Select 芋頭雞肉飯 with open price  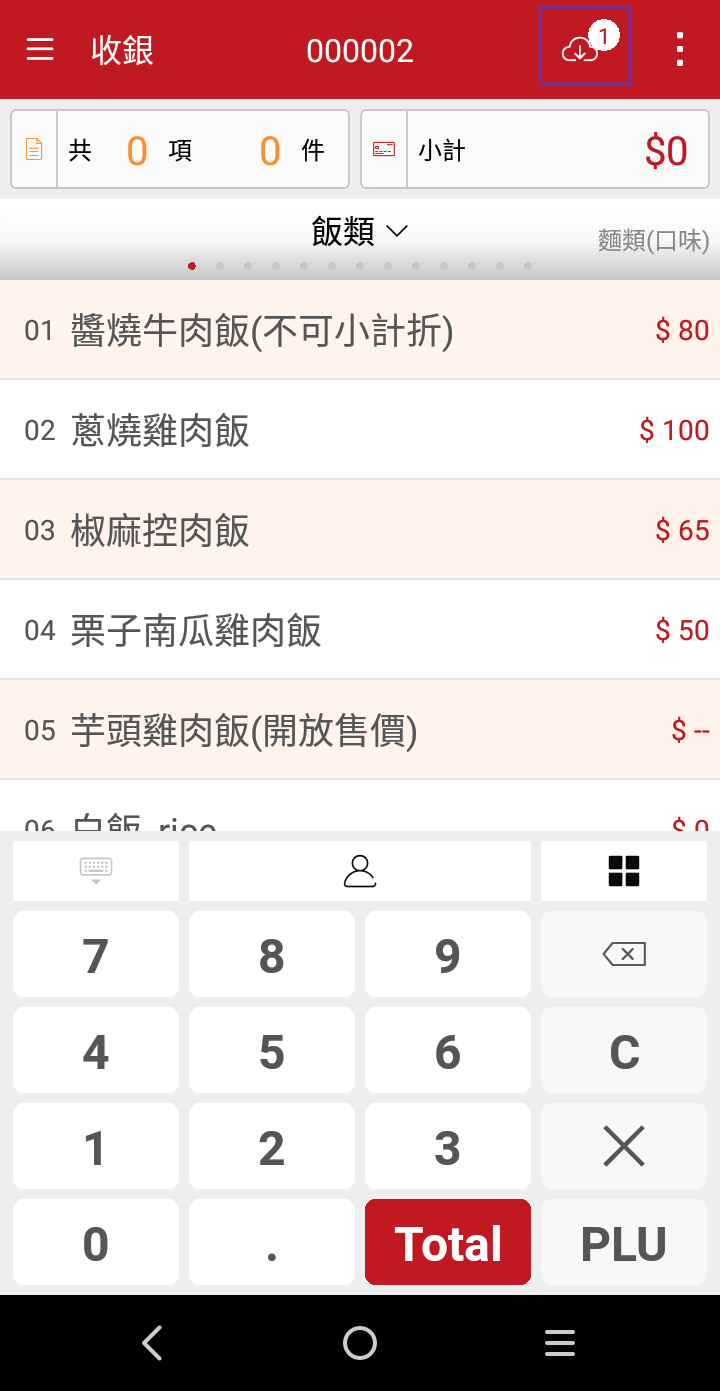(x=360, y=730)
